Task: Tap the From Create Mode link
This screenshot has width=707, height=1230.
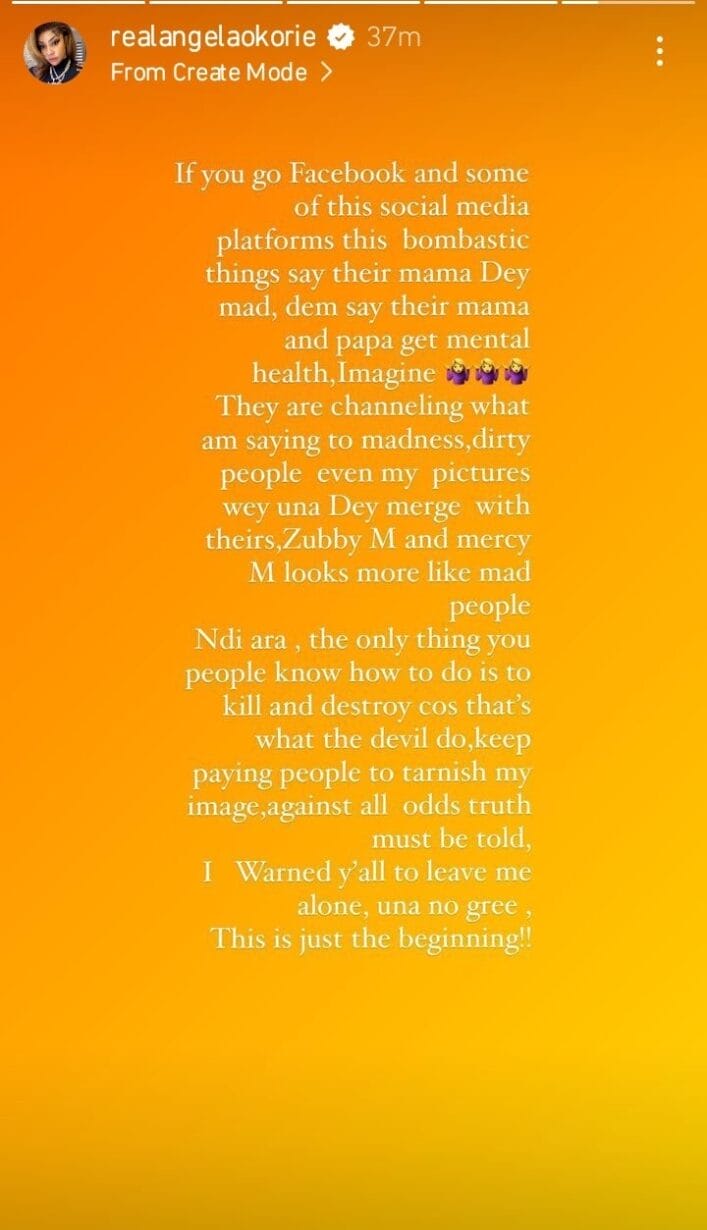Action: point(221,72)
